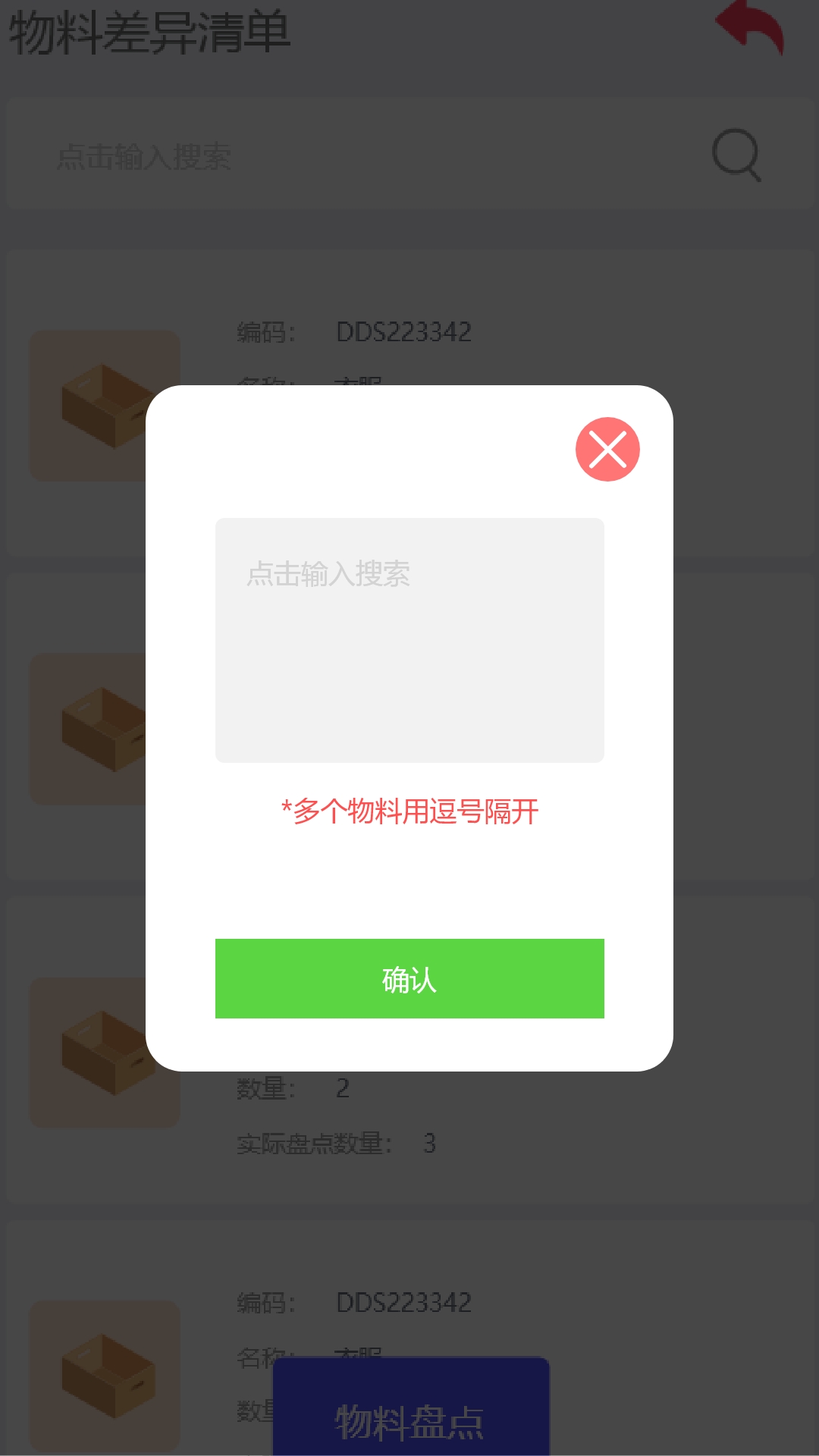Close the dialog with the red X
819x1456 pixels.
607,449
